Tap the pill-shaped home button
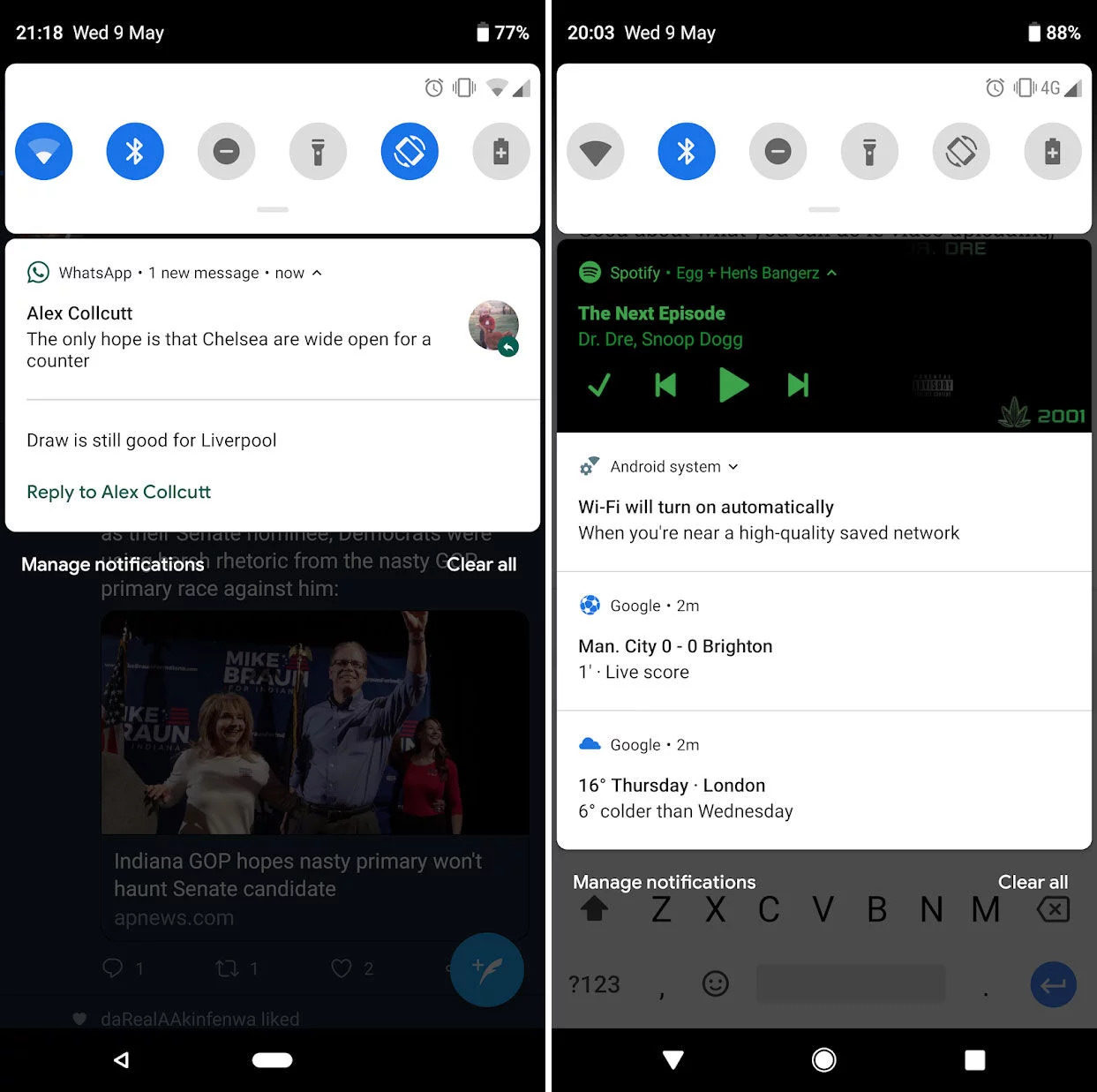Screen dimensions: 1097x1092 click(272, 1060)
